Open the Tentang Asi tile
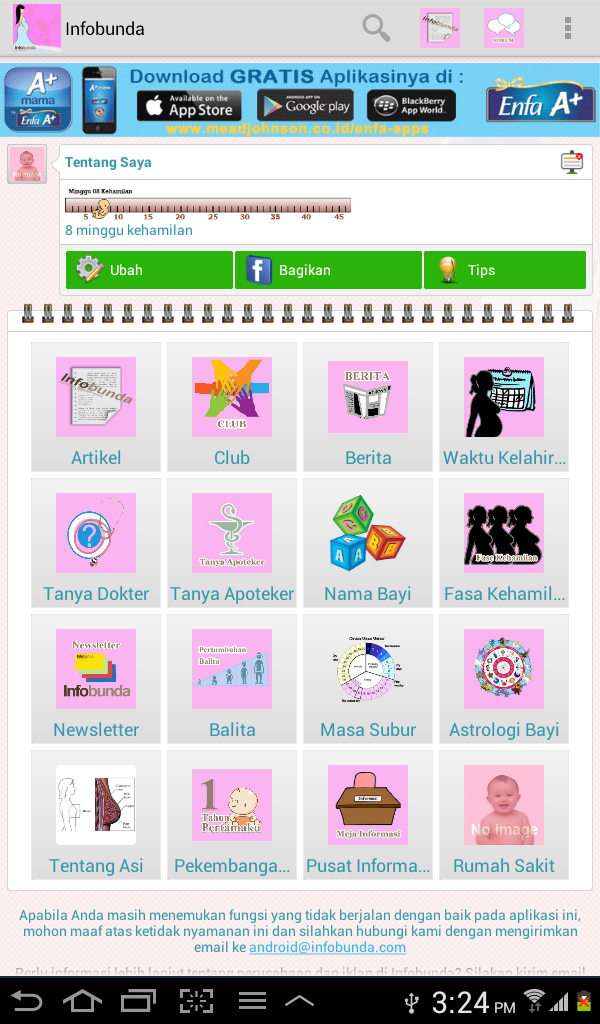Image resolution: width=600 pixels, height=1024 pixels. click(96, 814)
